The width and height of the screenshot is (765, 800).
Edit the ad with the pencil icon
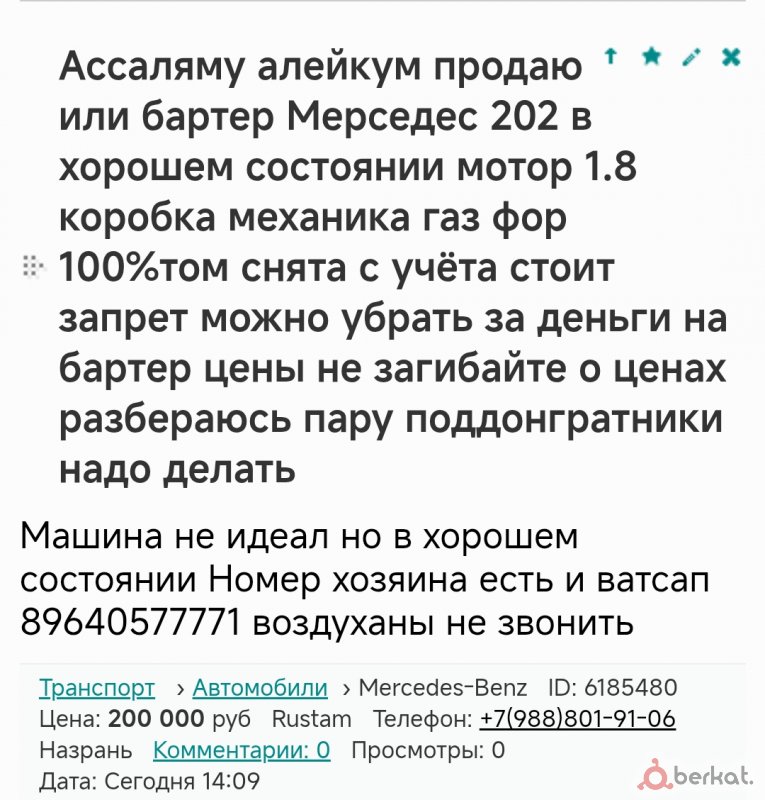(x=689, y=55)
